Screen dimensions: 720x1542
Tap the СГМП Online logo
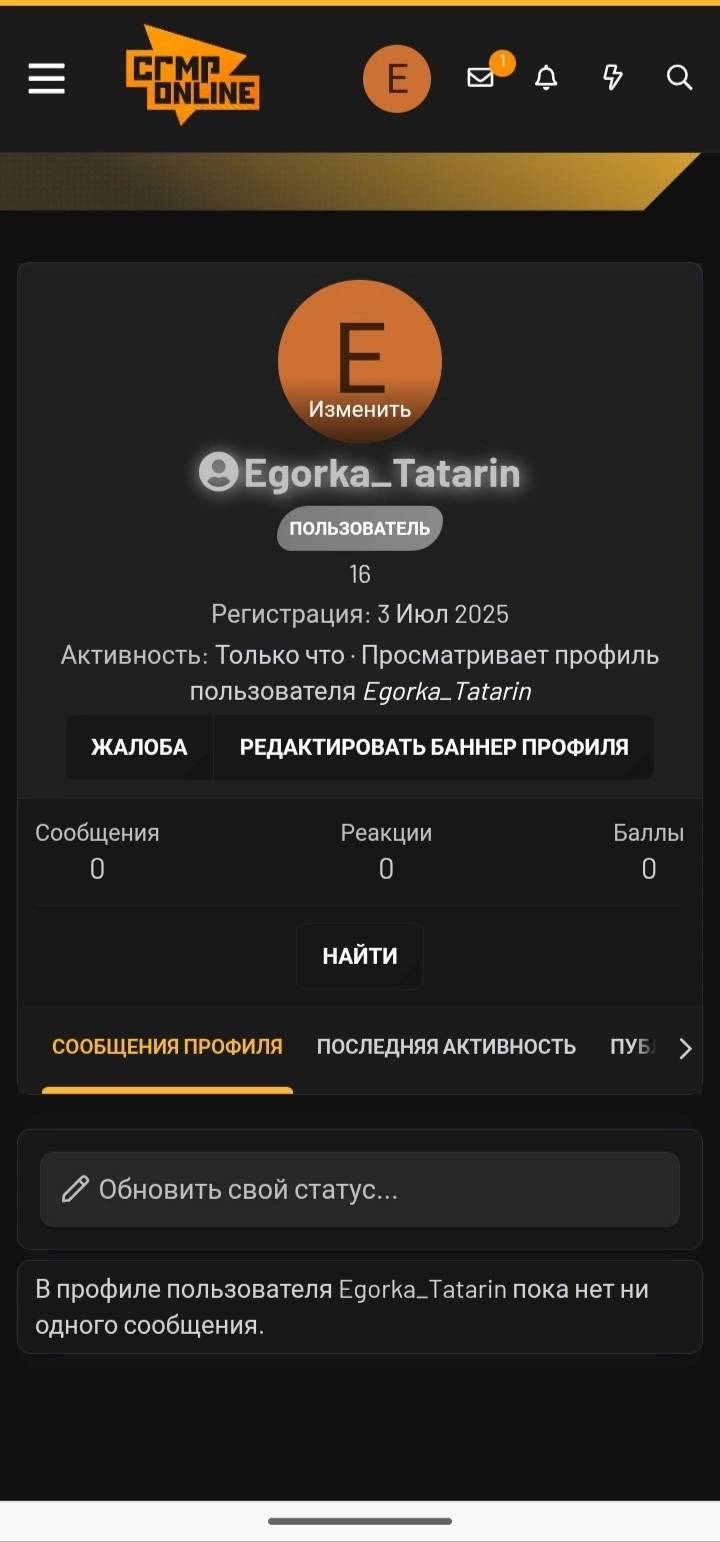[x=192, y=77]
